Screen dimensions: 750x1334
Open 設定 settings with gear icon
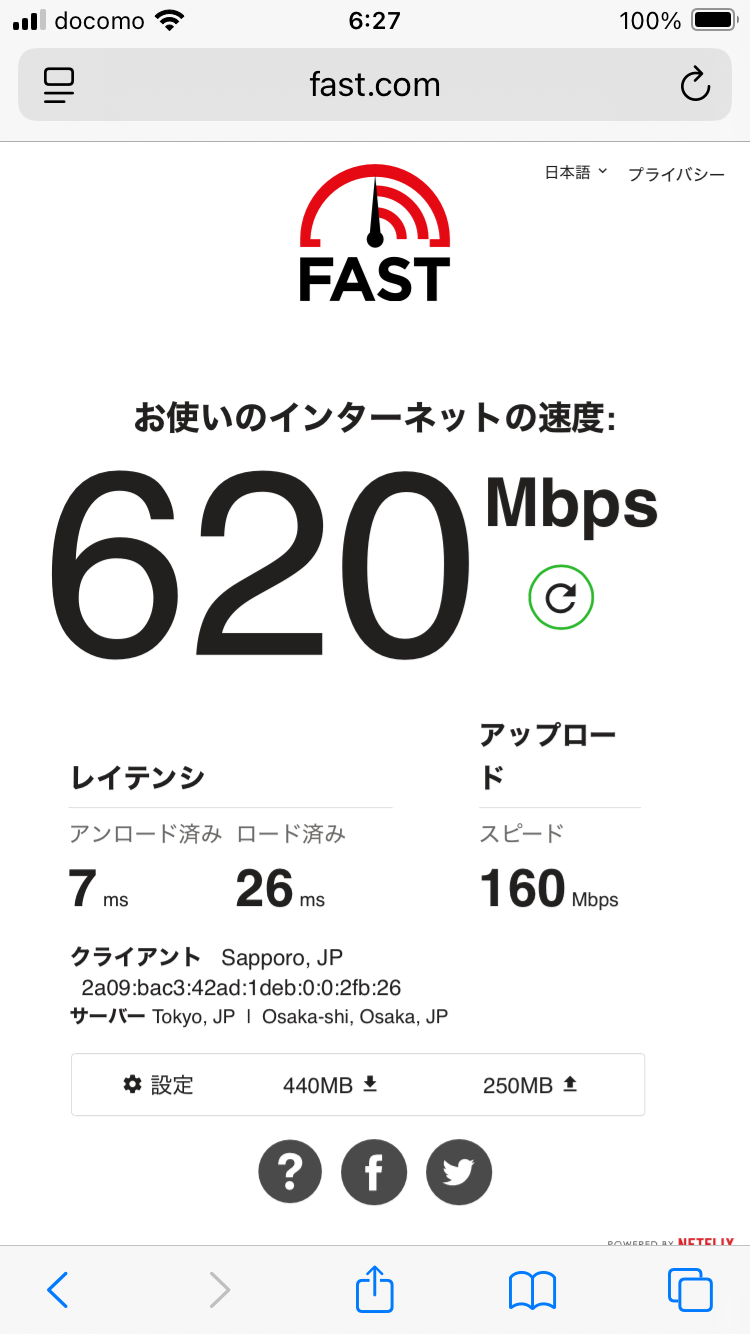point(158,1085)
